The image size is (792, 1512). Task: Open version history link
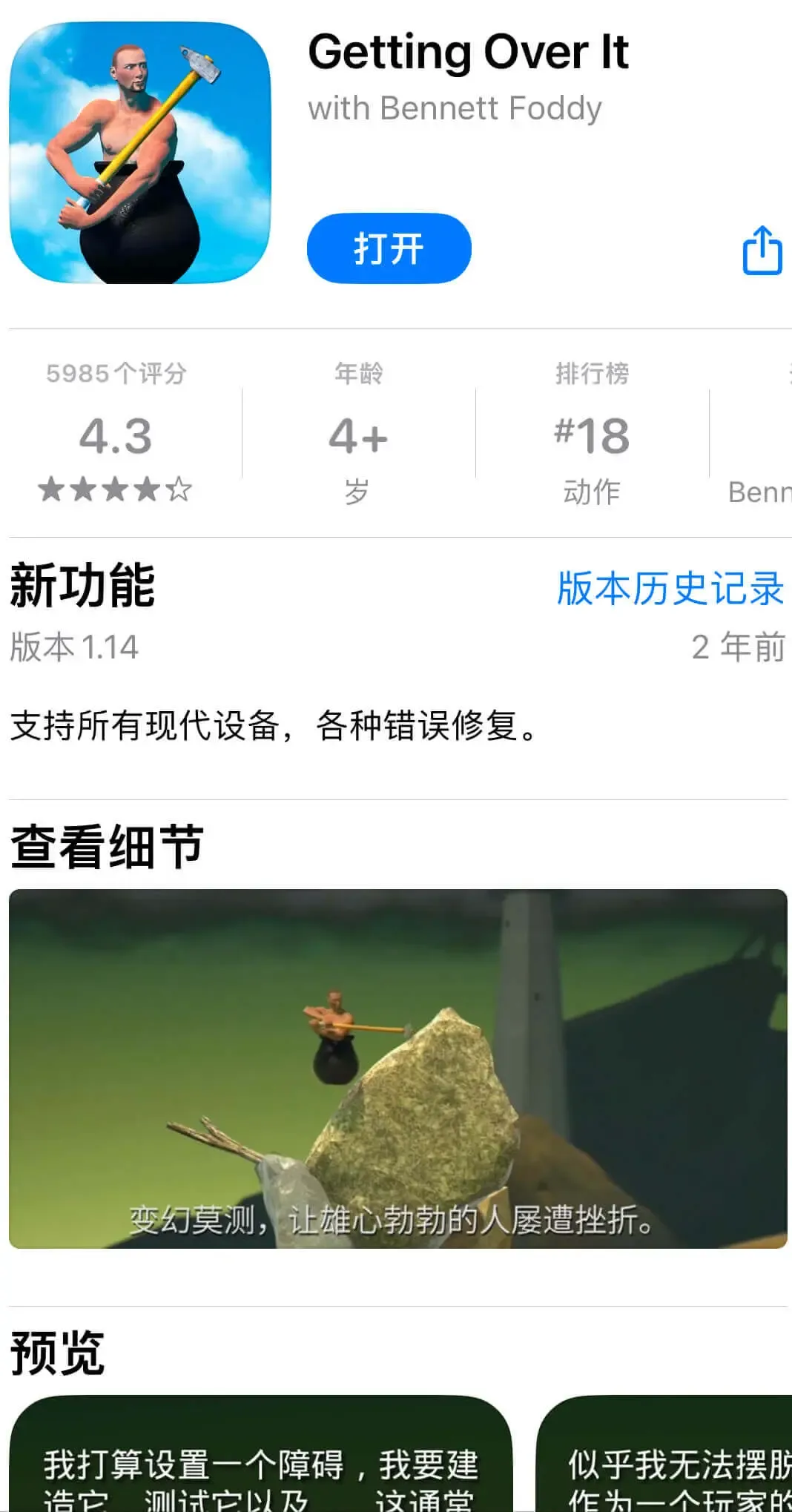click(670, 589)
